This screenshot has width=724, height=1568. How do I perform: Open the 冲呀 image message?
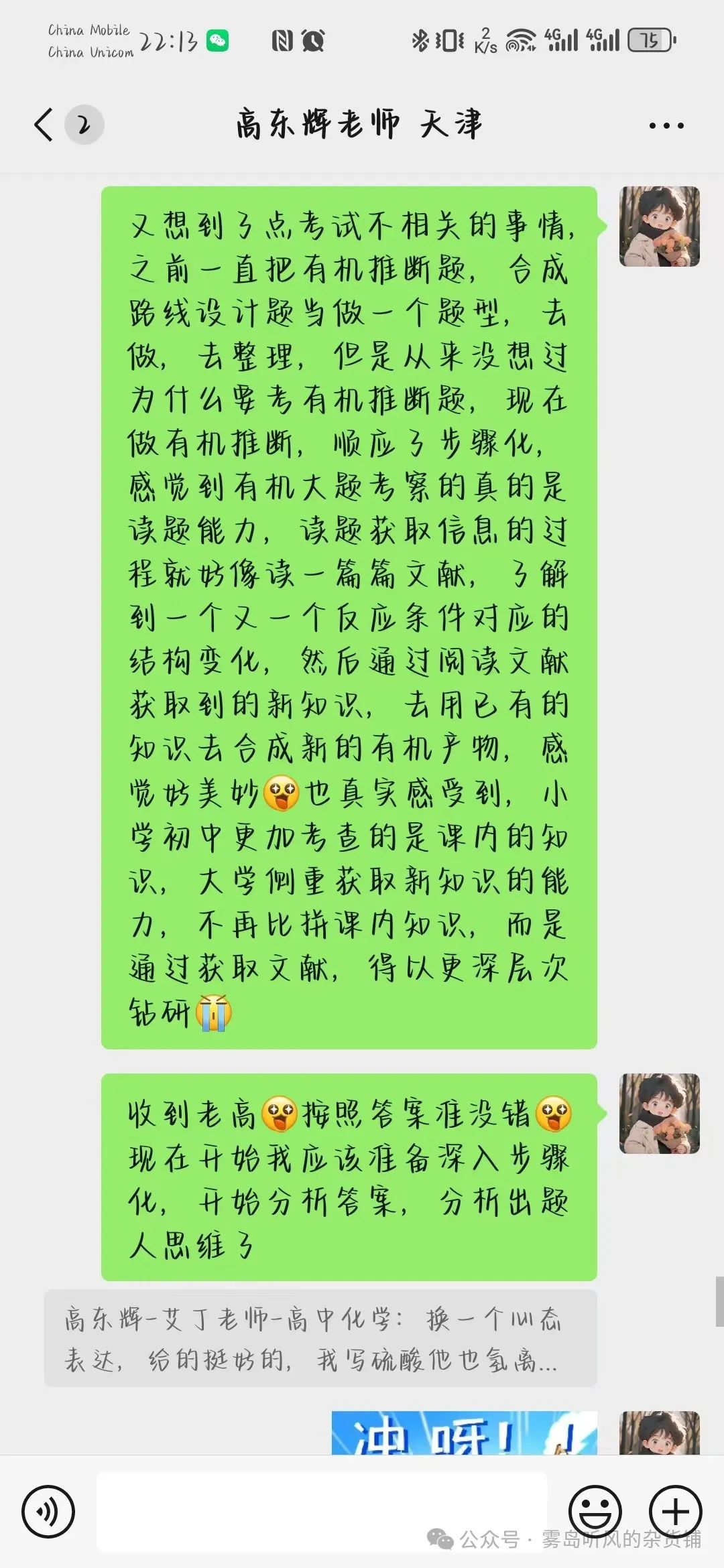[464, 1433]
